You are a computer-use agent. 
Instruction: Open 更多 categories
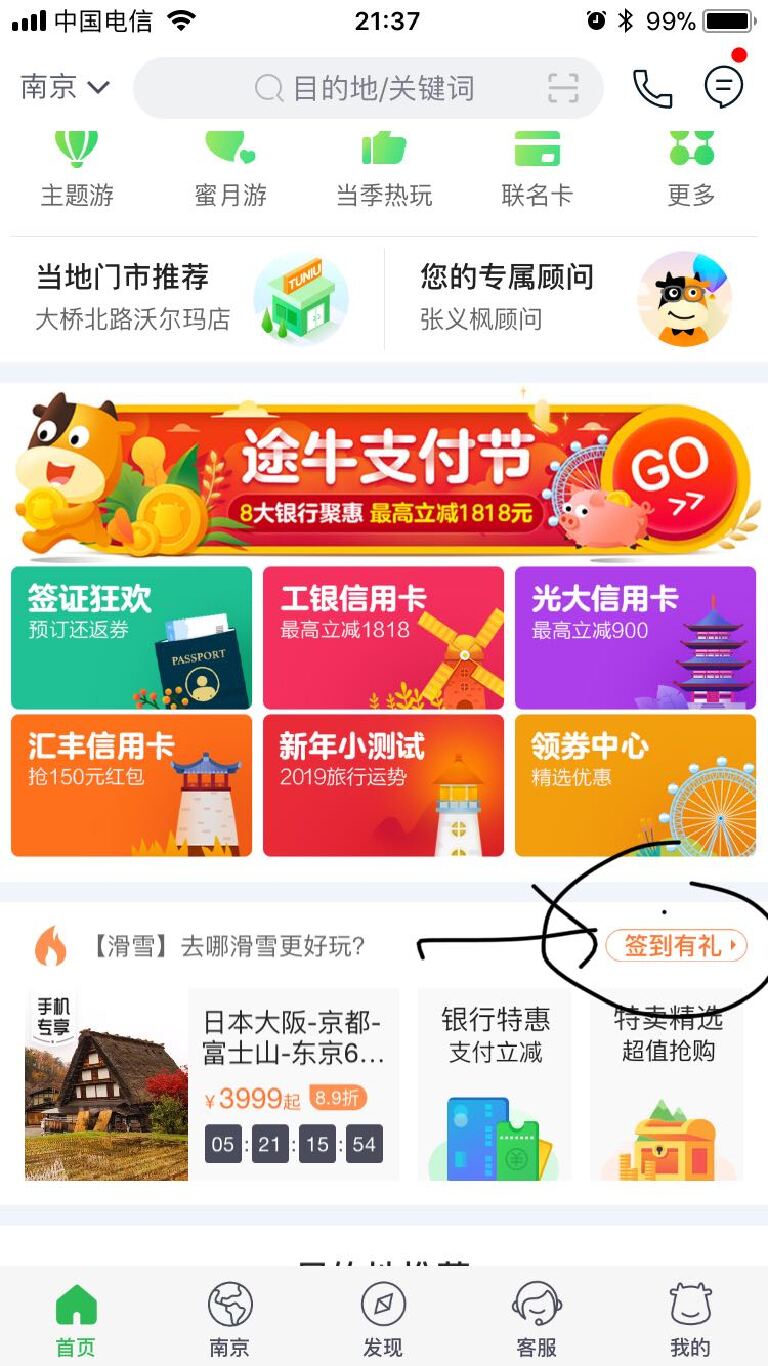pos(691,170)
